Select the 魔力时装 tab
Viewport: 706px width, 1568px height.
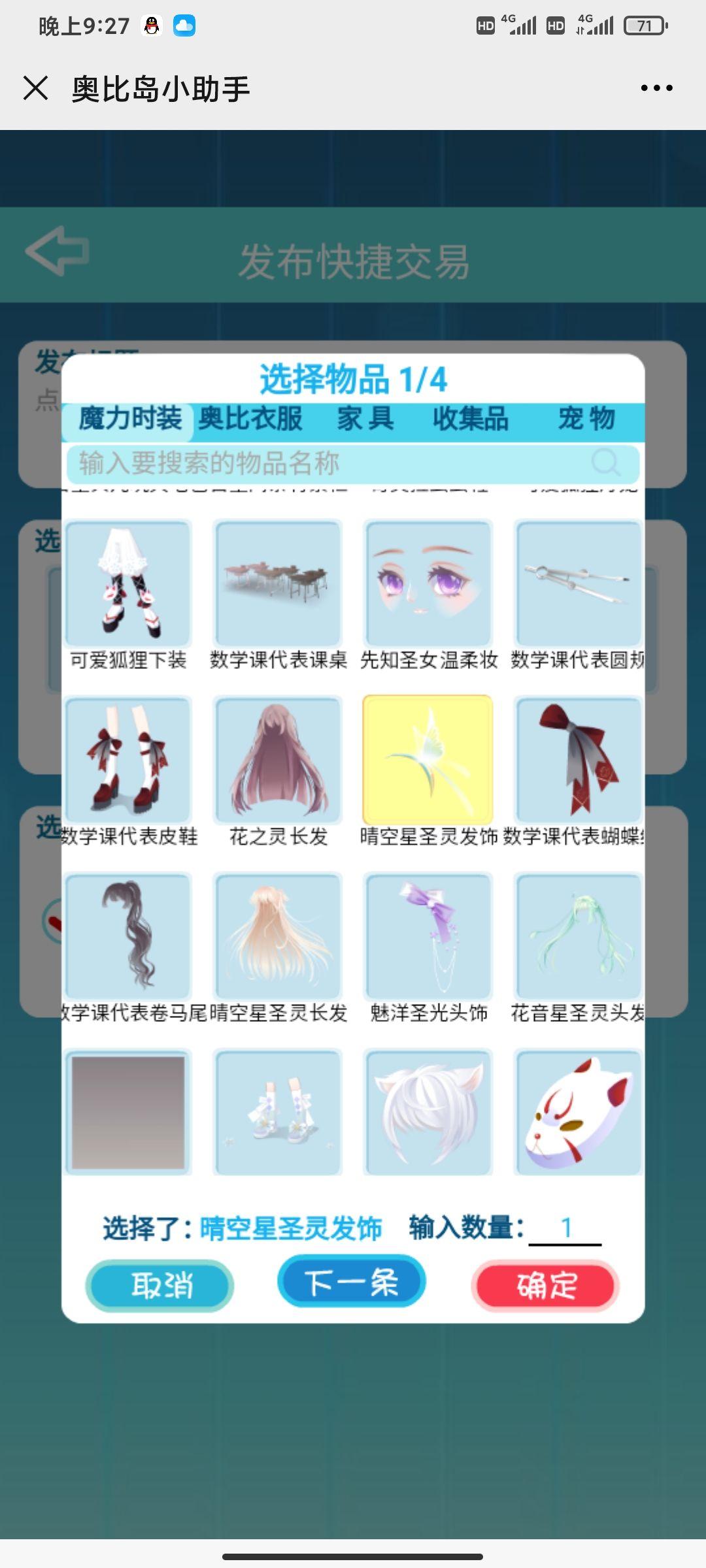pos(129,419)
